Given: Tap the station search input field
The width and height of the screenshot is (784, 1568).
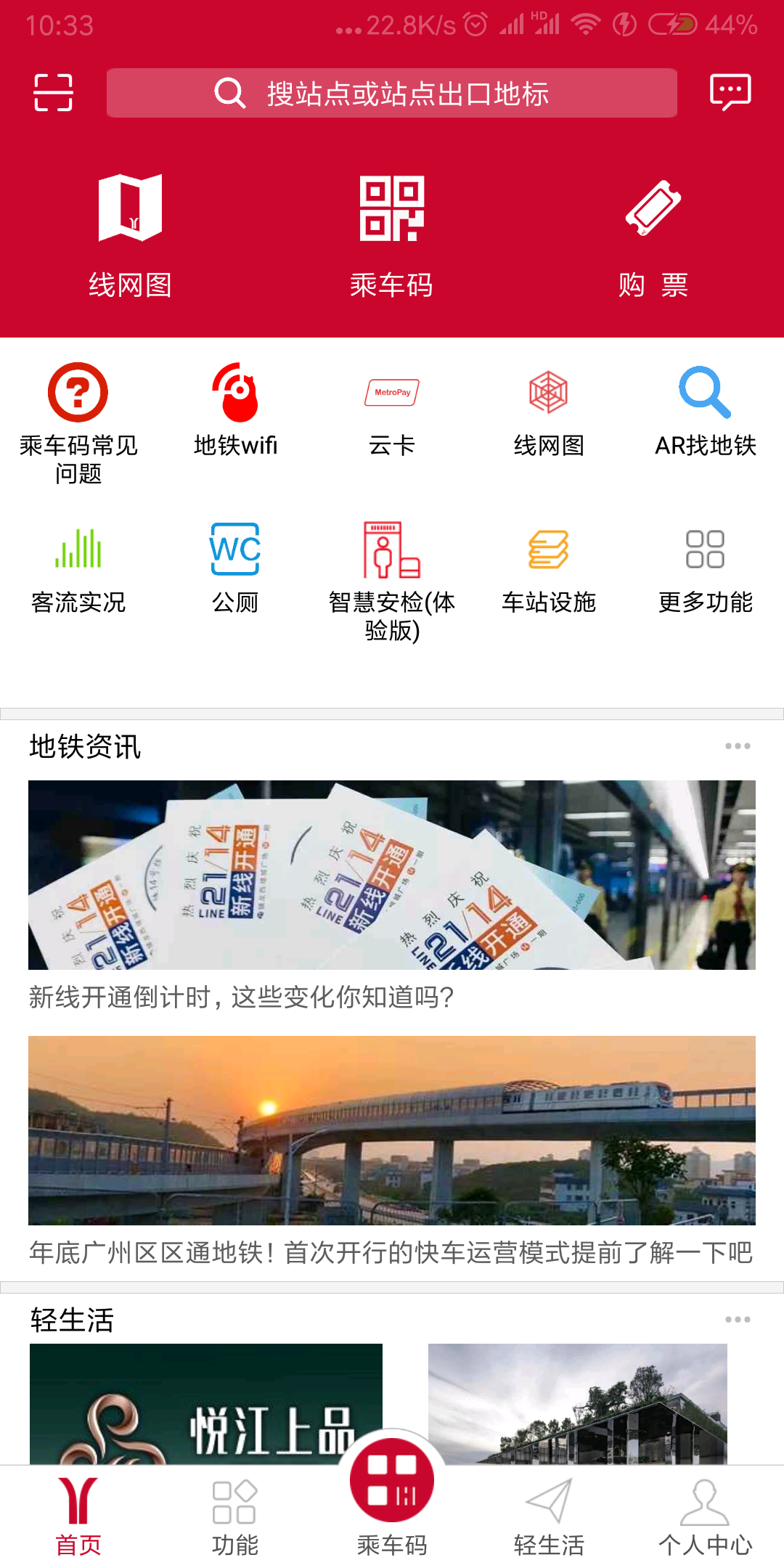Looking at the screenshot, I should point(392,92).
